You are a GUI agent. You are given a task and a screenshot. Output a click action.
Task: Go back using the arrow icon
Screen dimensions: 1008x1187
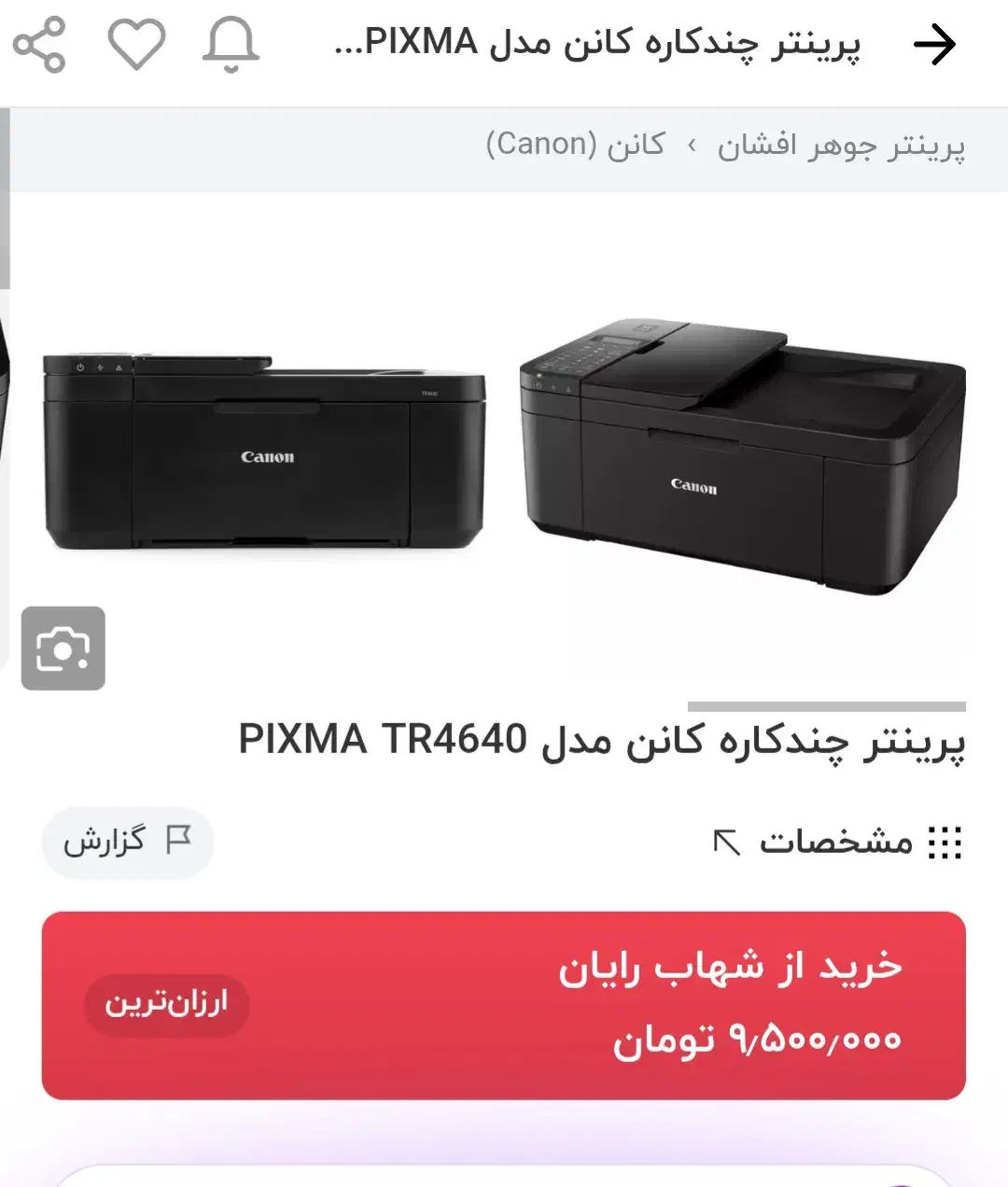[936, 45]
